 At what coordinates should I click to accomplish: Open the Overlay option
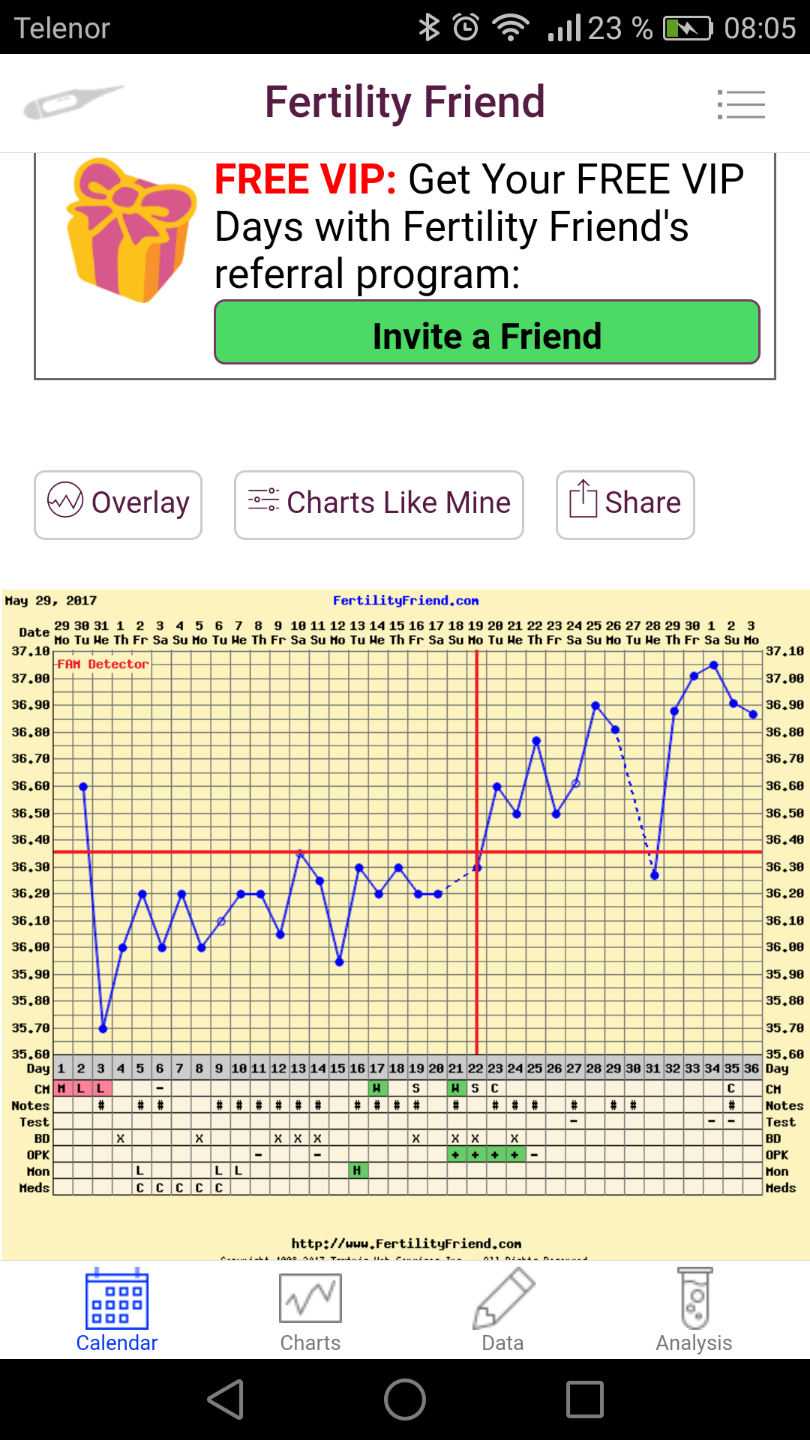[118, 504]
